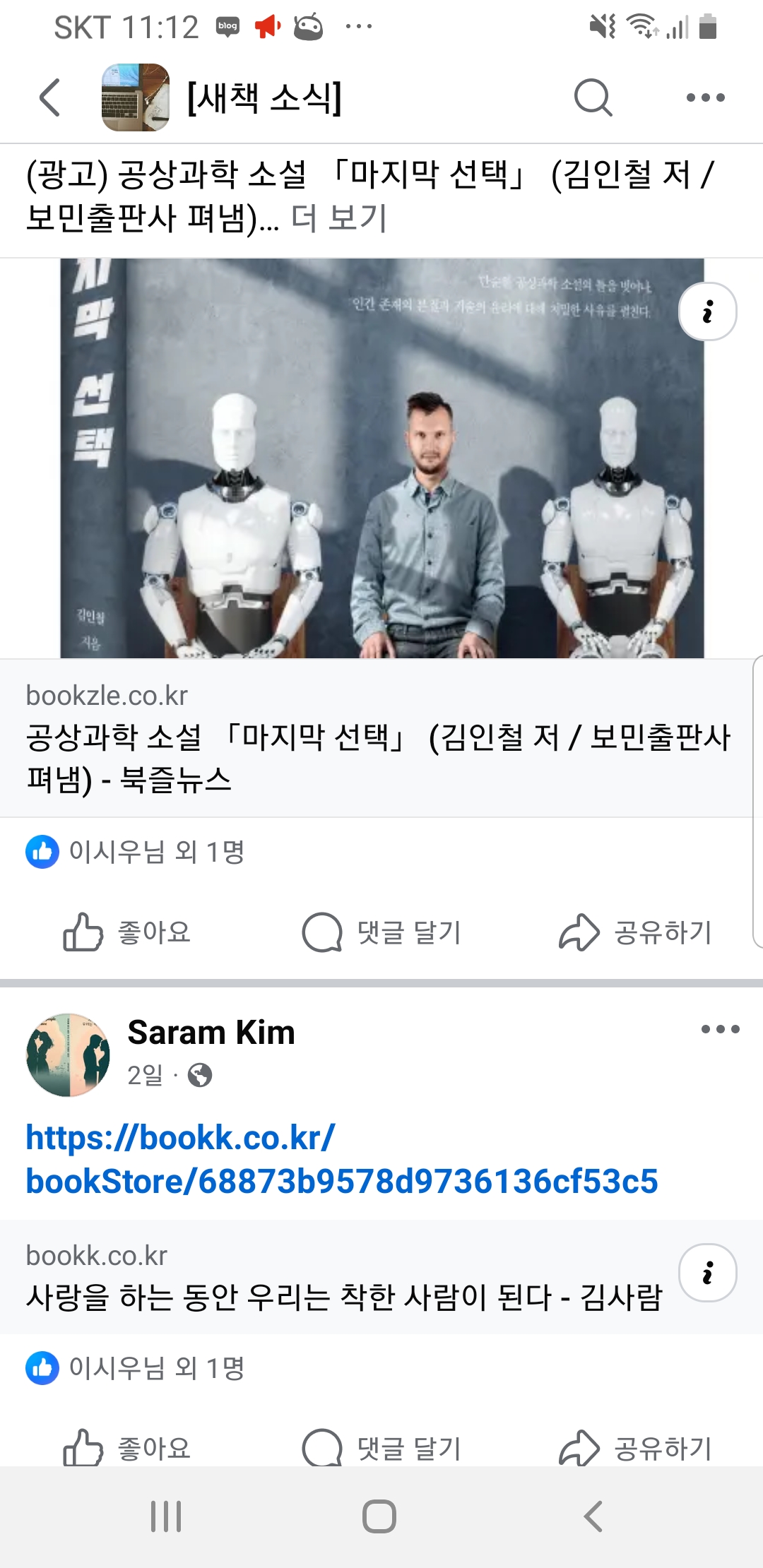763x1568 pixels.
Task: Open options for Saram Kim's post
Action: pos(720,1029)
